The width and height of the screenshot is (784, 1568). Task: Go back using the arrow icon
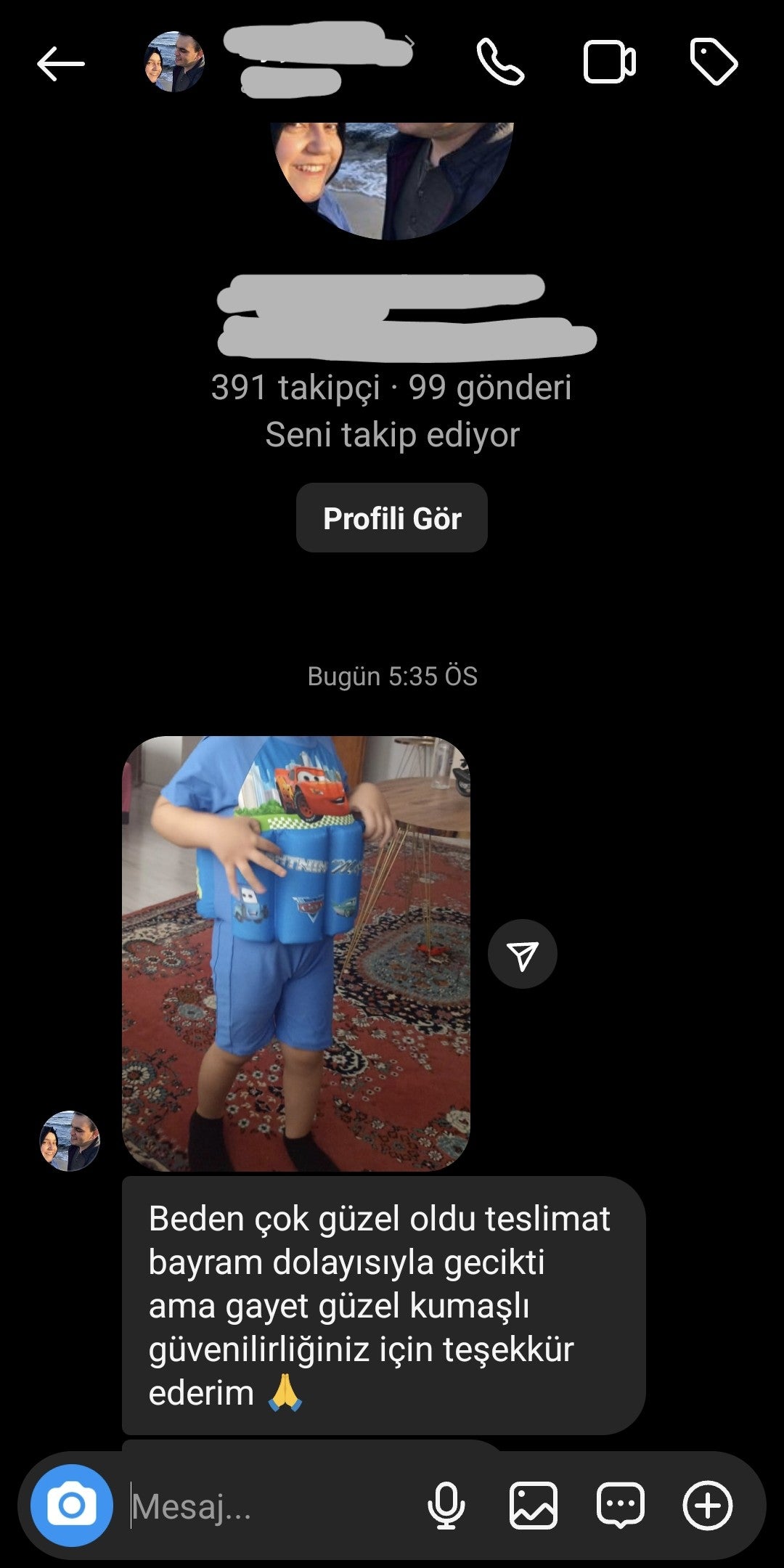pos(61,64)
